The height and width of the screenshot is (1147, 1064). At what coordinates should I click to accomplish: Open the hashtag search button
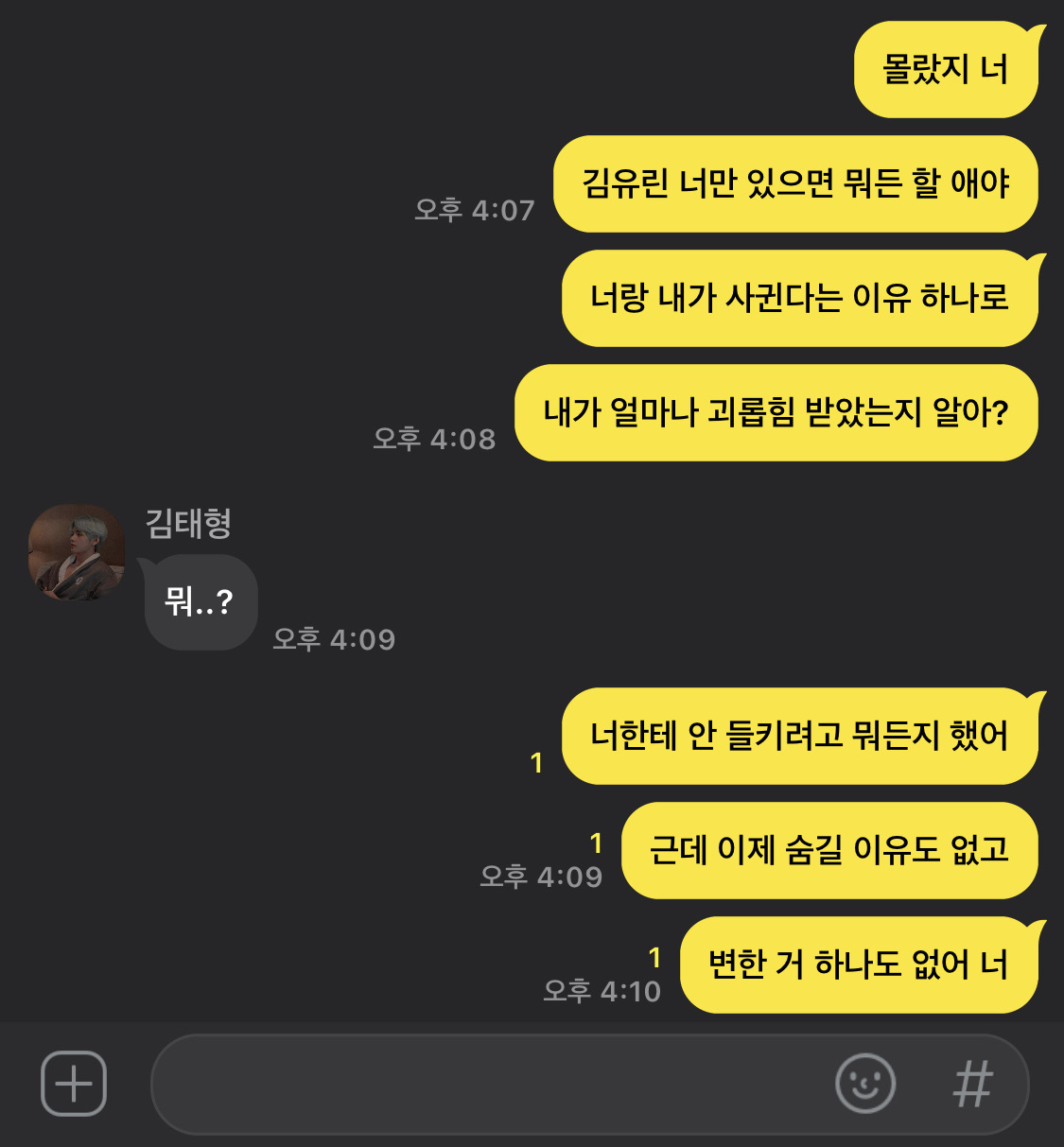click(x=973, y=1084)
